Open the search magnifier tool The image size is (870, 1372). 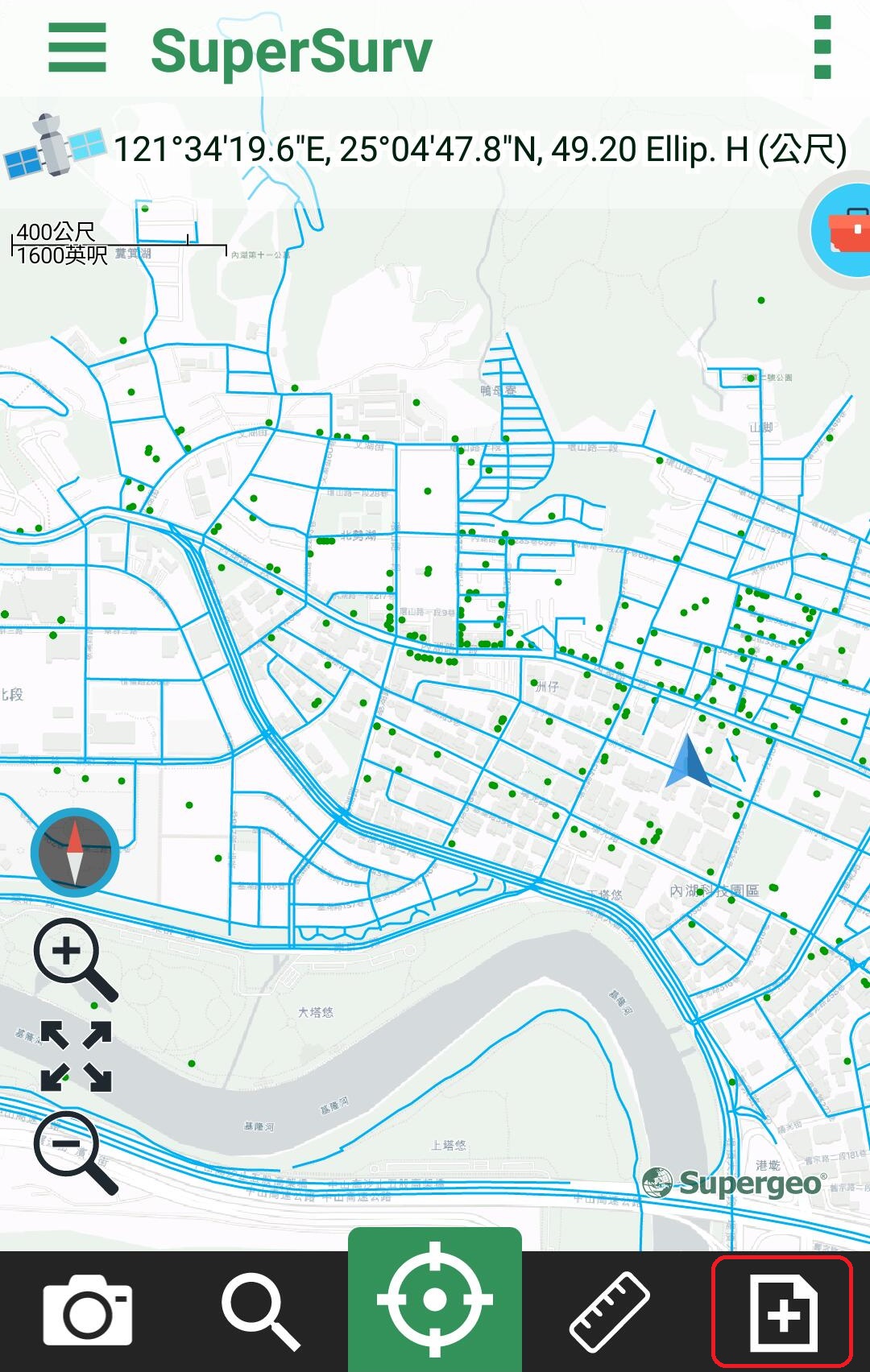point(260,1311)
